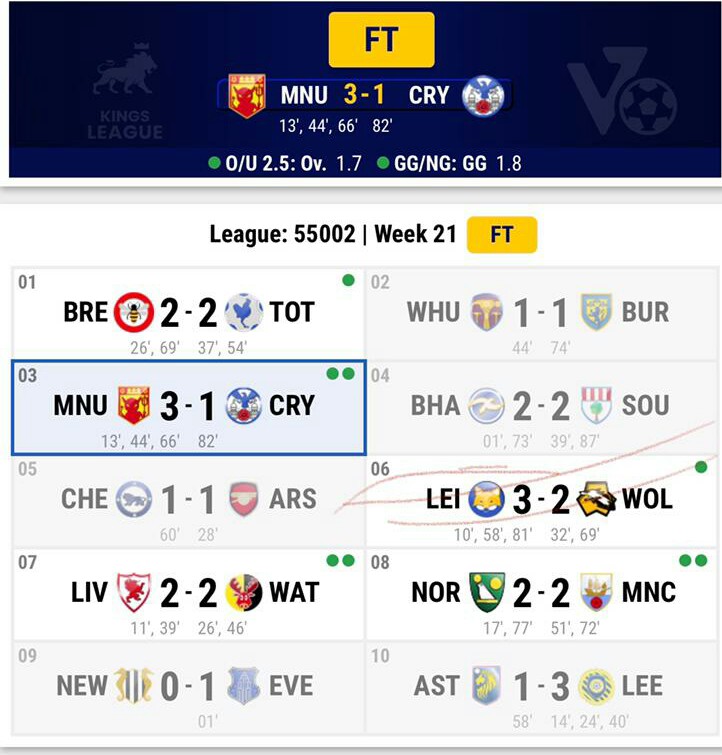The image size is (722, 755).
Task: Open the LEI vs WOL match card
Action: (541, 501)
